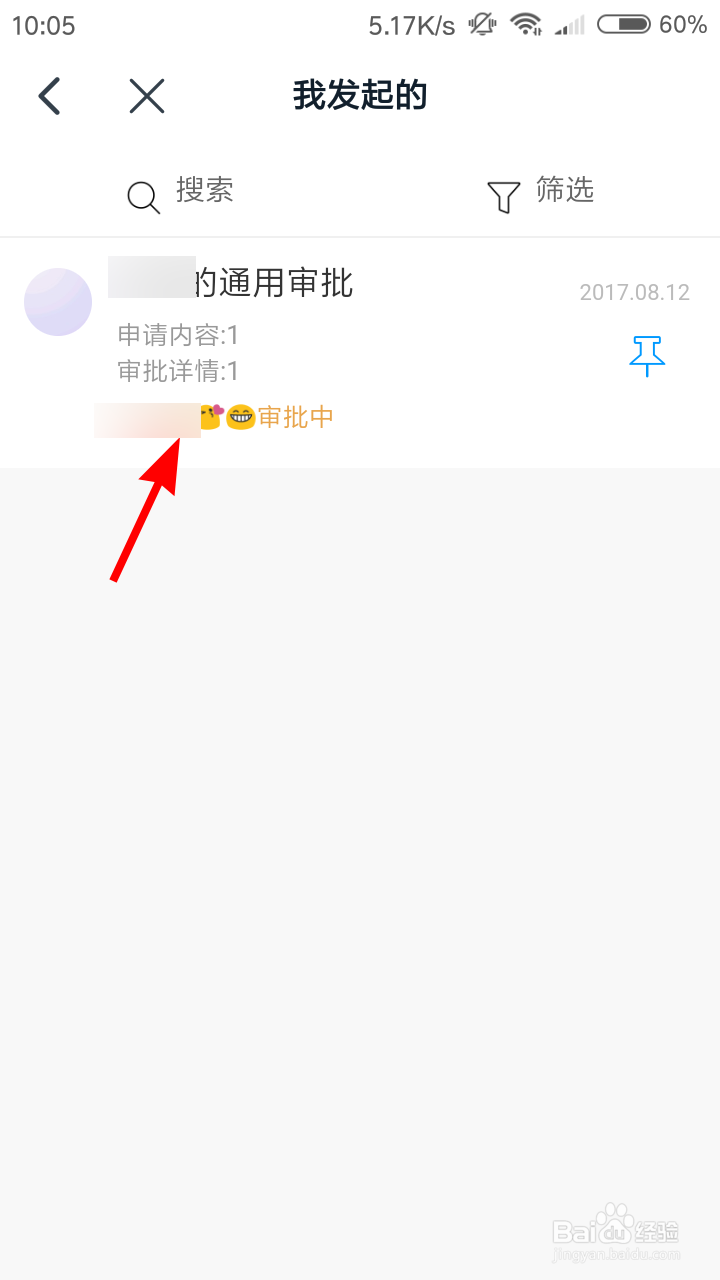720x1280 pixels.
Task: Open the 审批中 status link
Action: (x=295, y=416)
